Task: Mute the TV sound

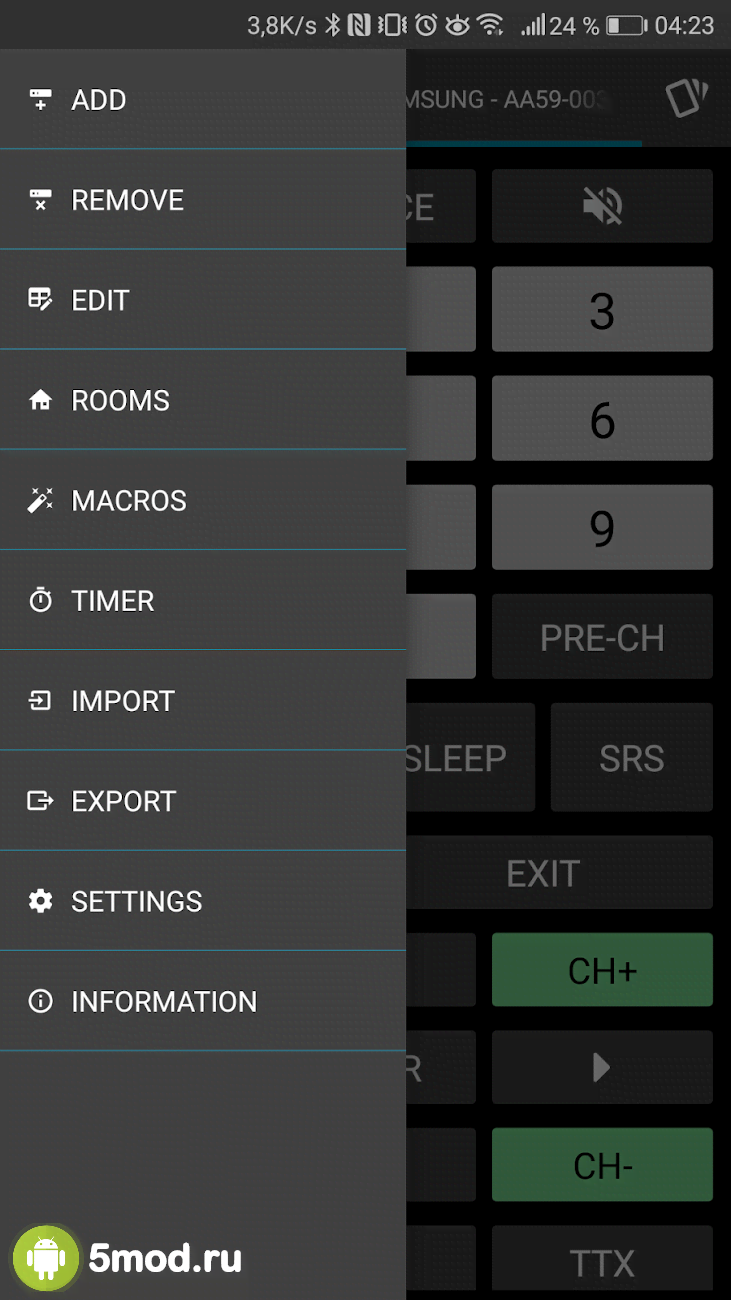Action: [602, 206]
